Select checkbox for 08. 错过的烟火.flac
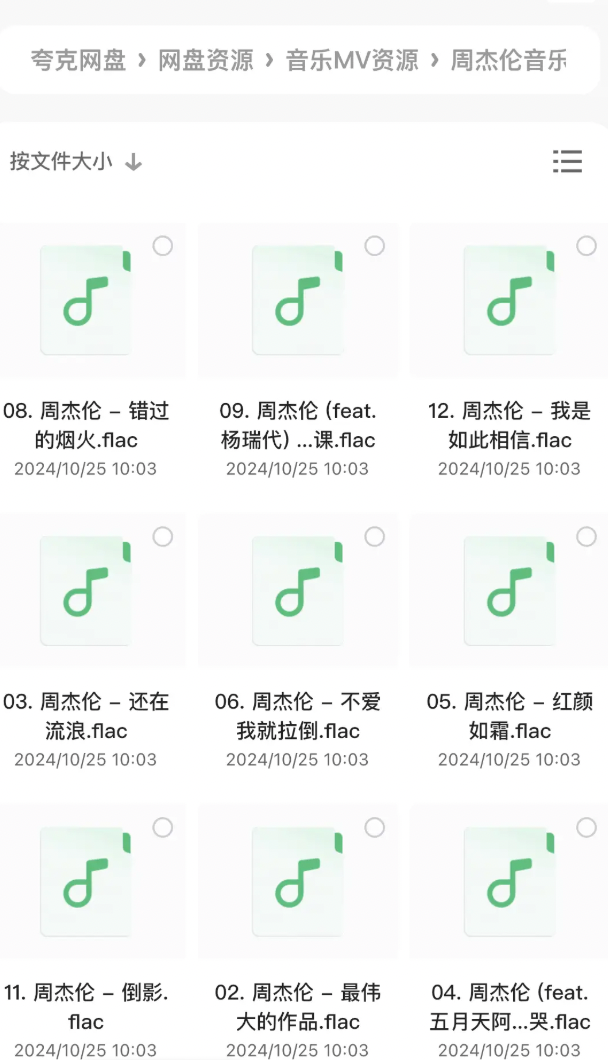 163,246
